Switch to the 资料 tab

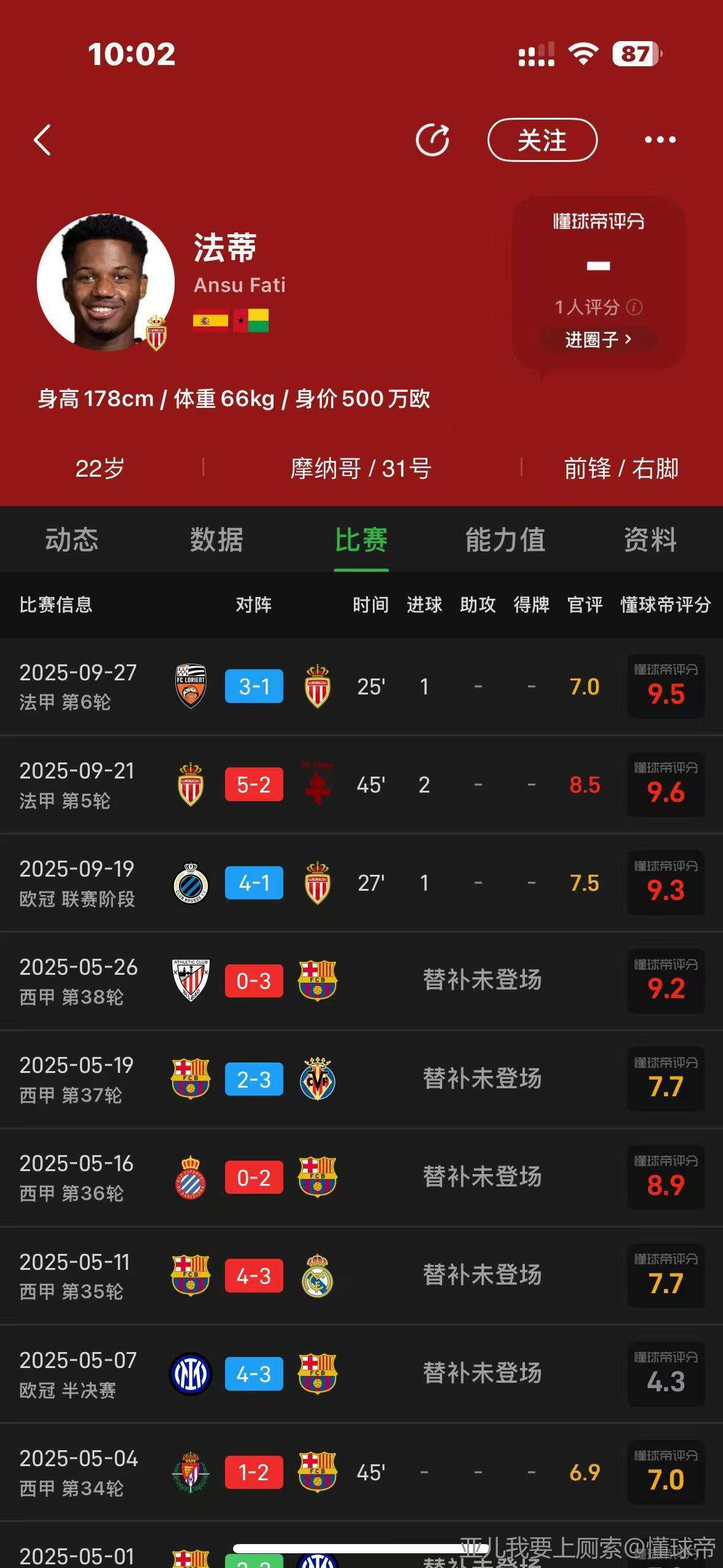pos(650,540)
